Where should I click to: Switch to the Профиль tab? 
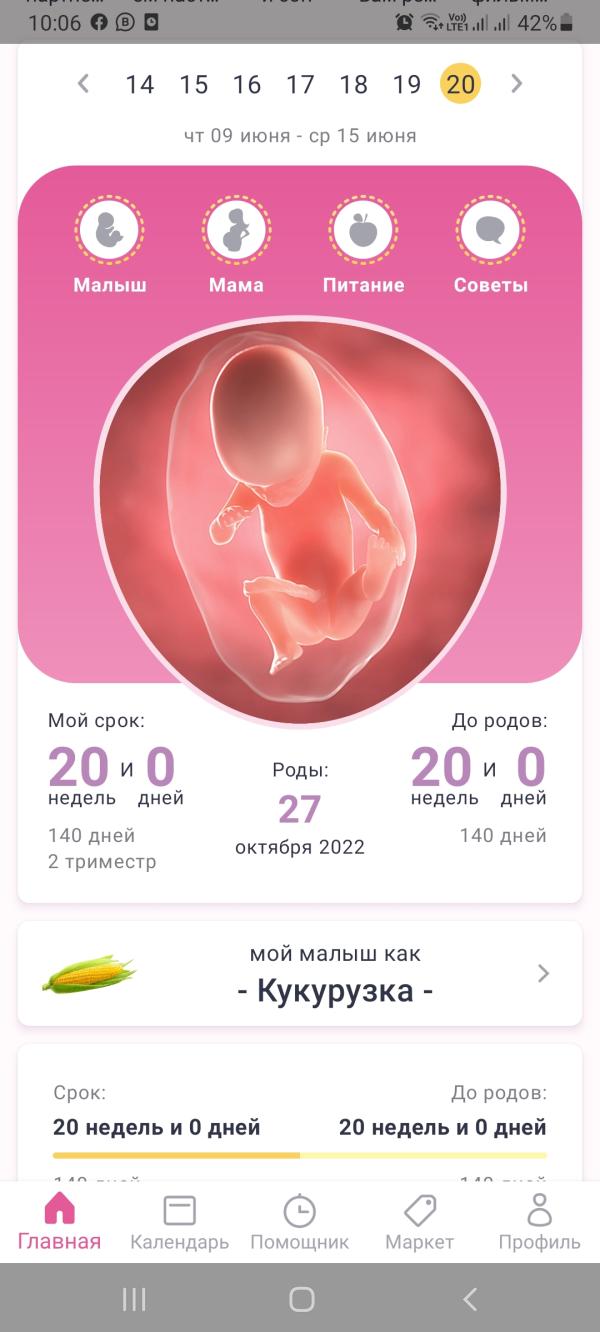[x=539, y=1222]
